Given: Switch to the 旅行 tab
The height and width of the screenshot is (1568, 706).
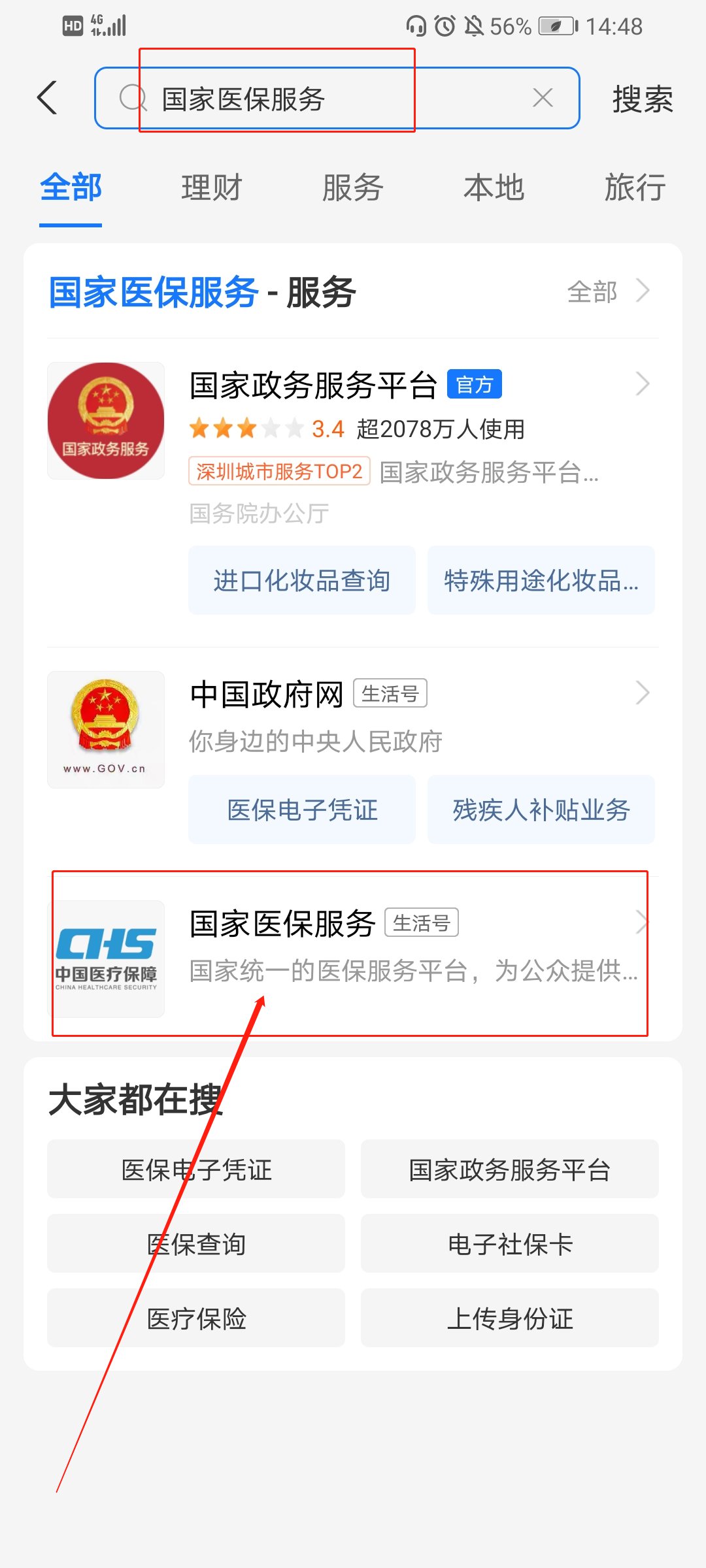Looking at the screenshot, I should click(x=635, y=188).
